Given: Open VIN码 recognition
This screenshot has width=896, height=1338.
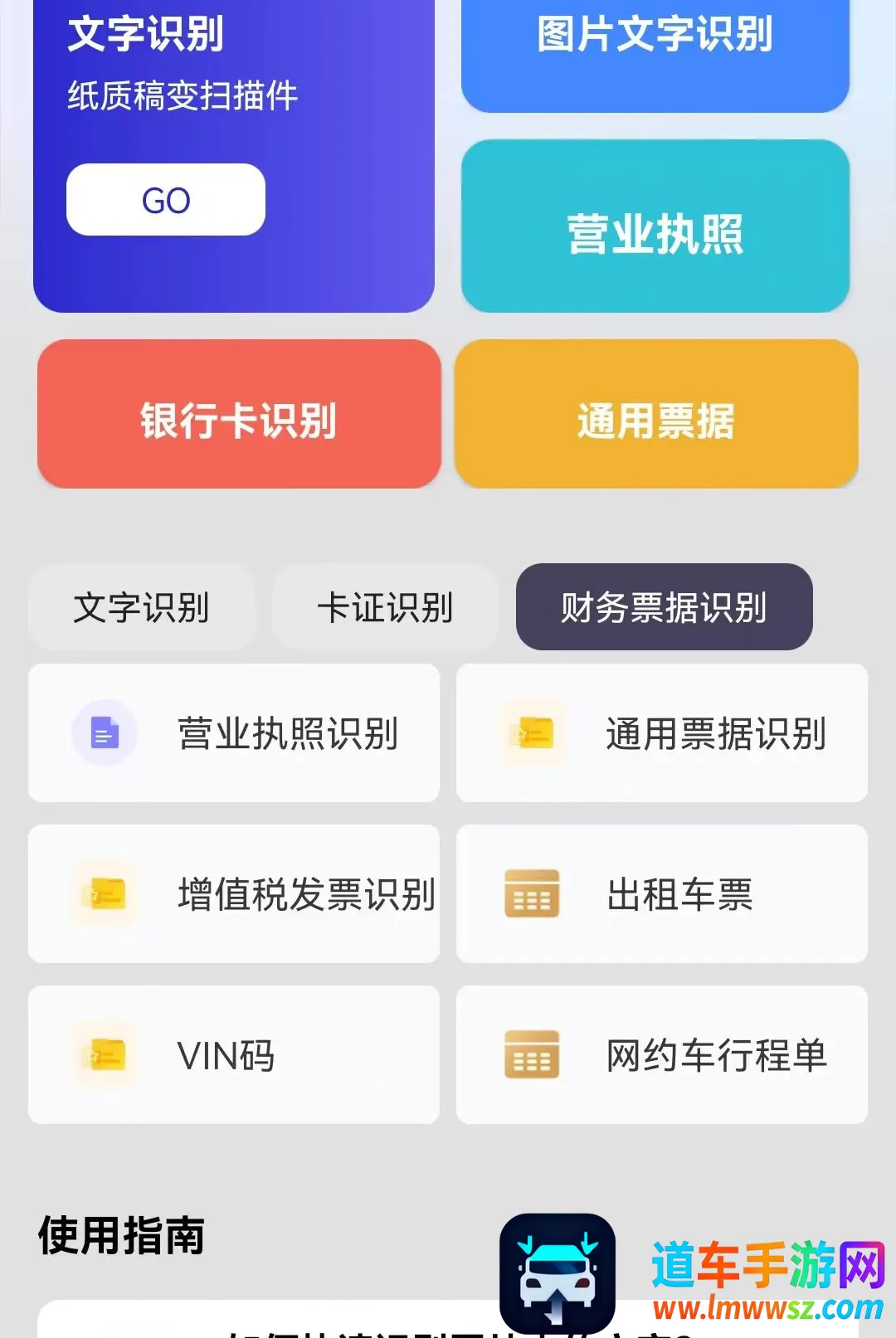Looking at the screenshot, I should point(234,1055).
